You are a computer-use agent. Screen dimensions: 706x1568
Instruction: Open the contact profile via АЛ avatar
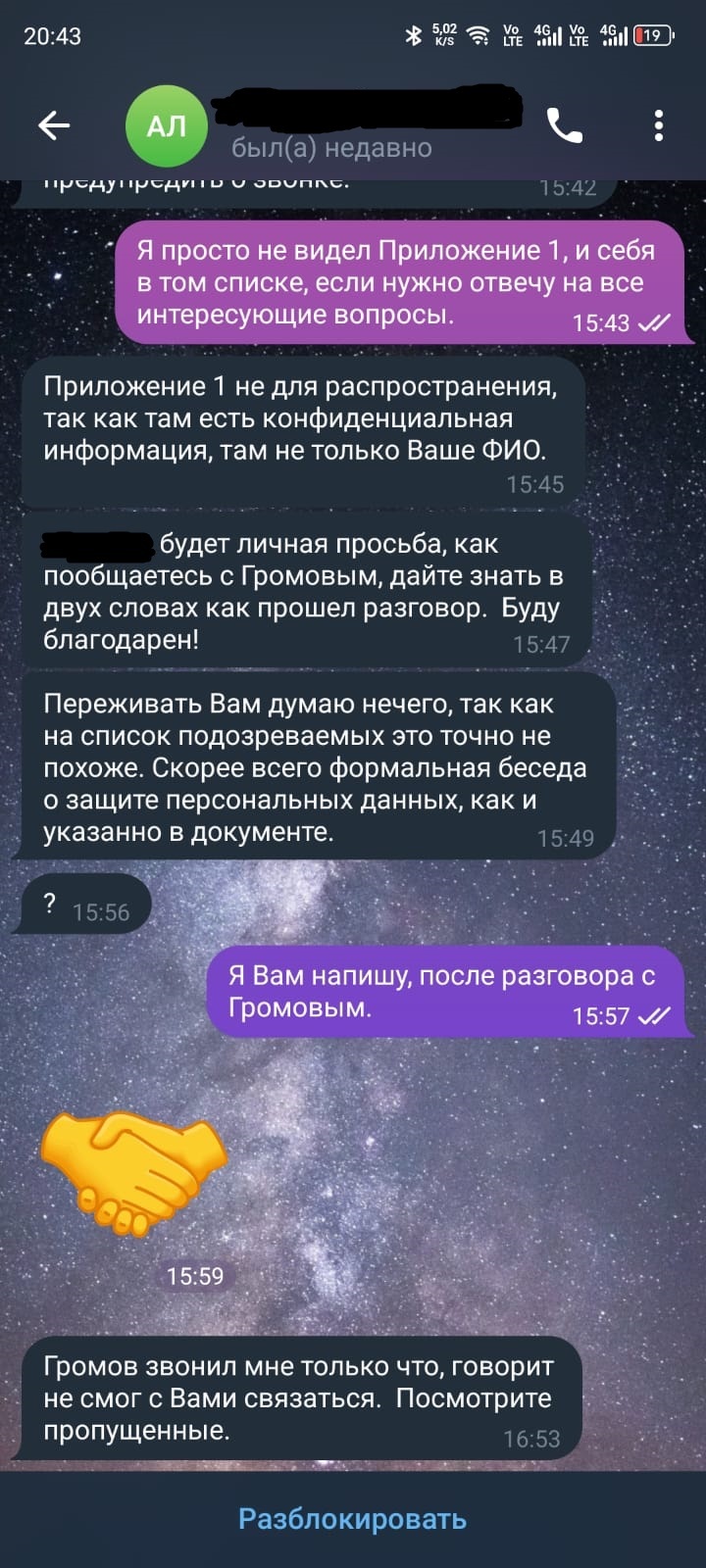(x=166, y=125)
